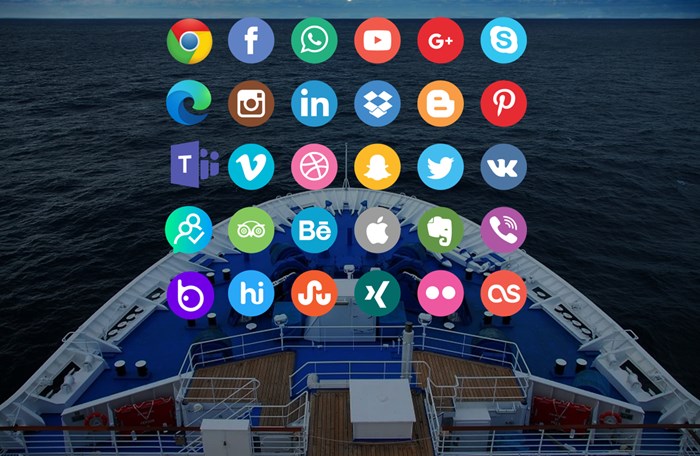Launch TripAdvisor
The image size is (700, 456).
point(251,230)
